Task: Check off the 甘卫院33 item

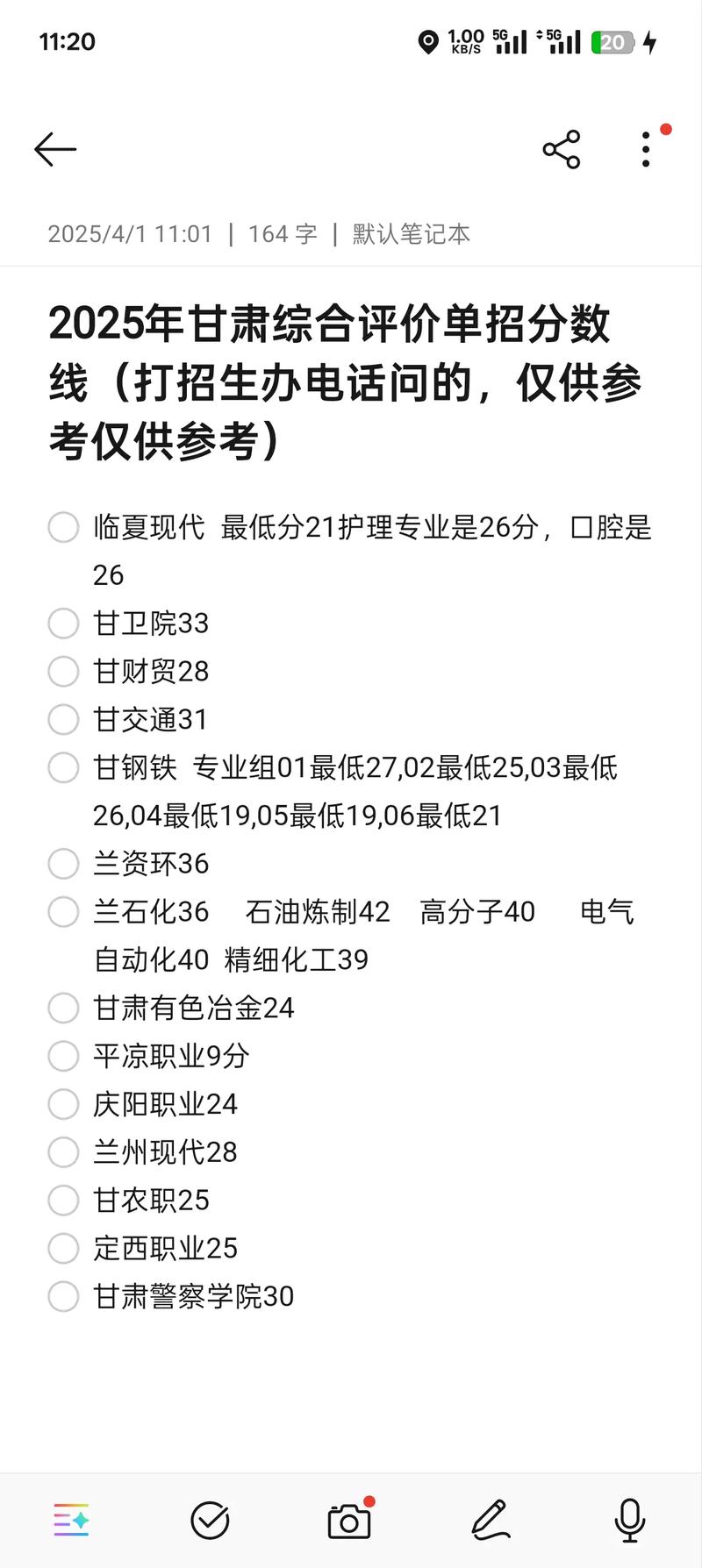Action: (x=63, y=624)
